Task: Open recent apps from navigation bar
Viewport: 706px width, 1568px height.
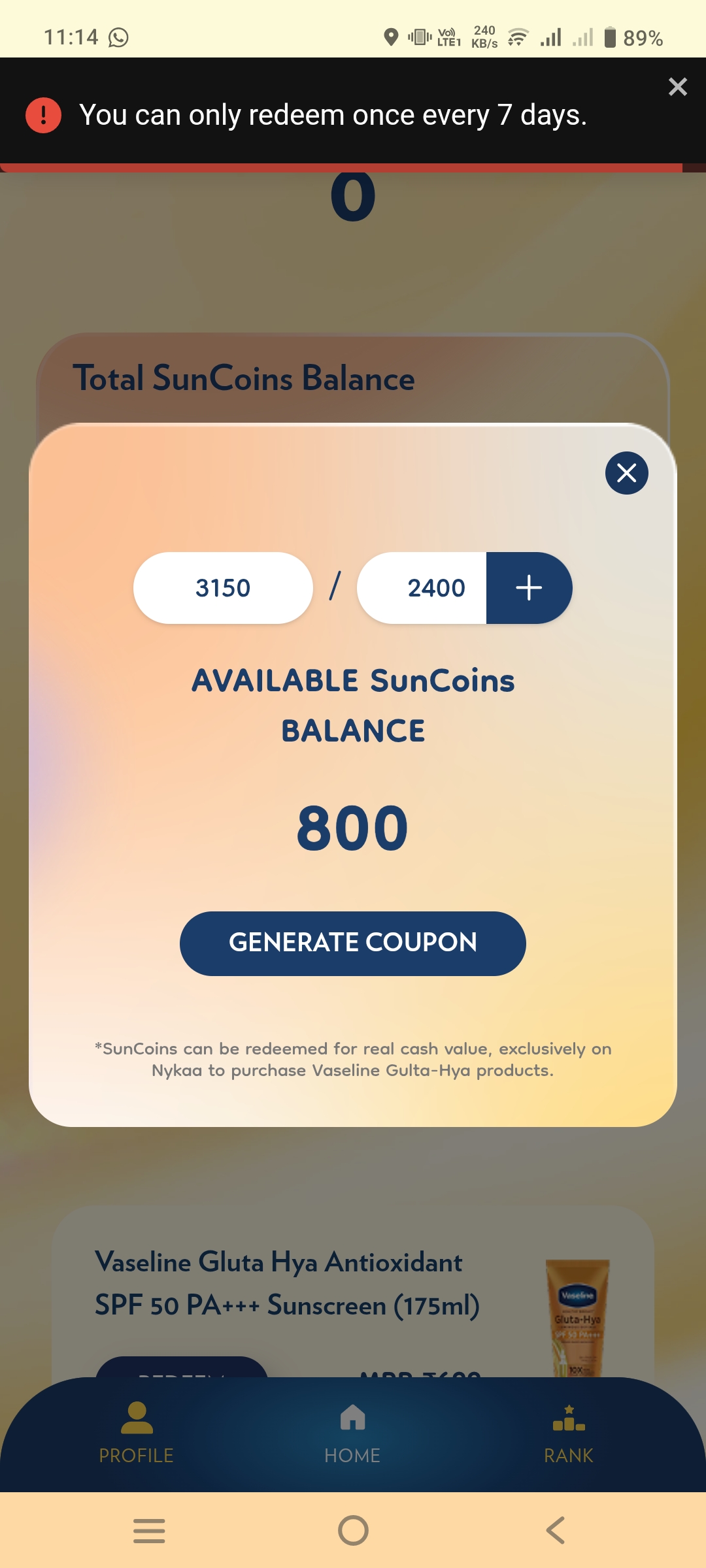Action: (x=149, y=1530)
